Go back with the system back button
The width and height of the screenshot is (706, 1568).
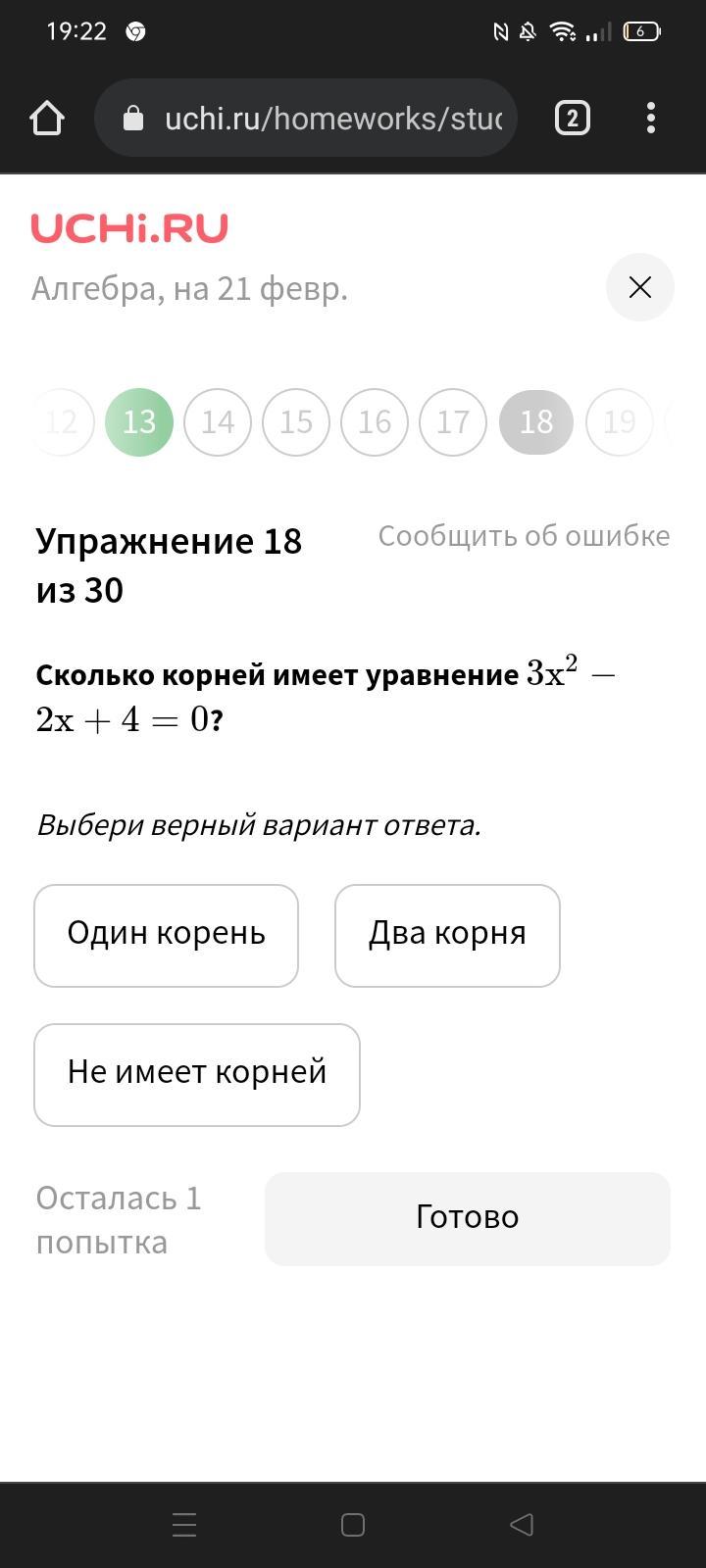(522, 1524)
